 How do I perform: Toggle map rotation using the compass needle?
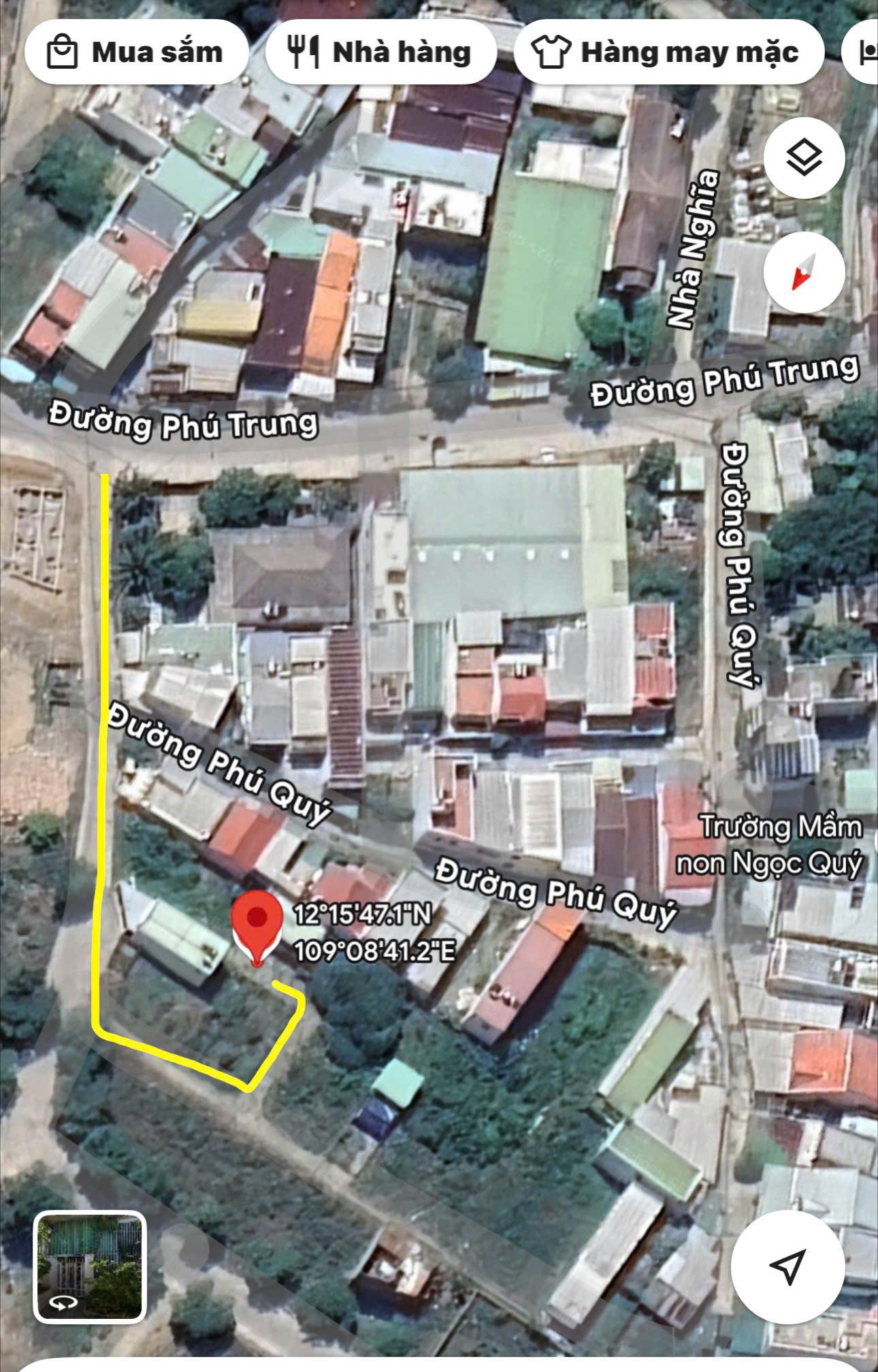click(803, 270)
